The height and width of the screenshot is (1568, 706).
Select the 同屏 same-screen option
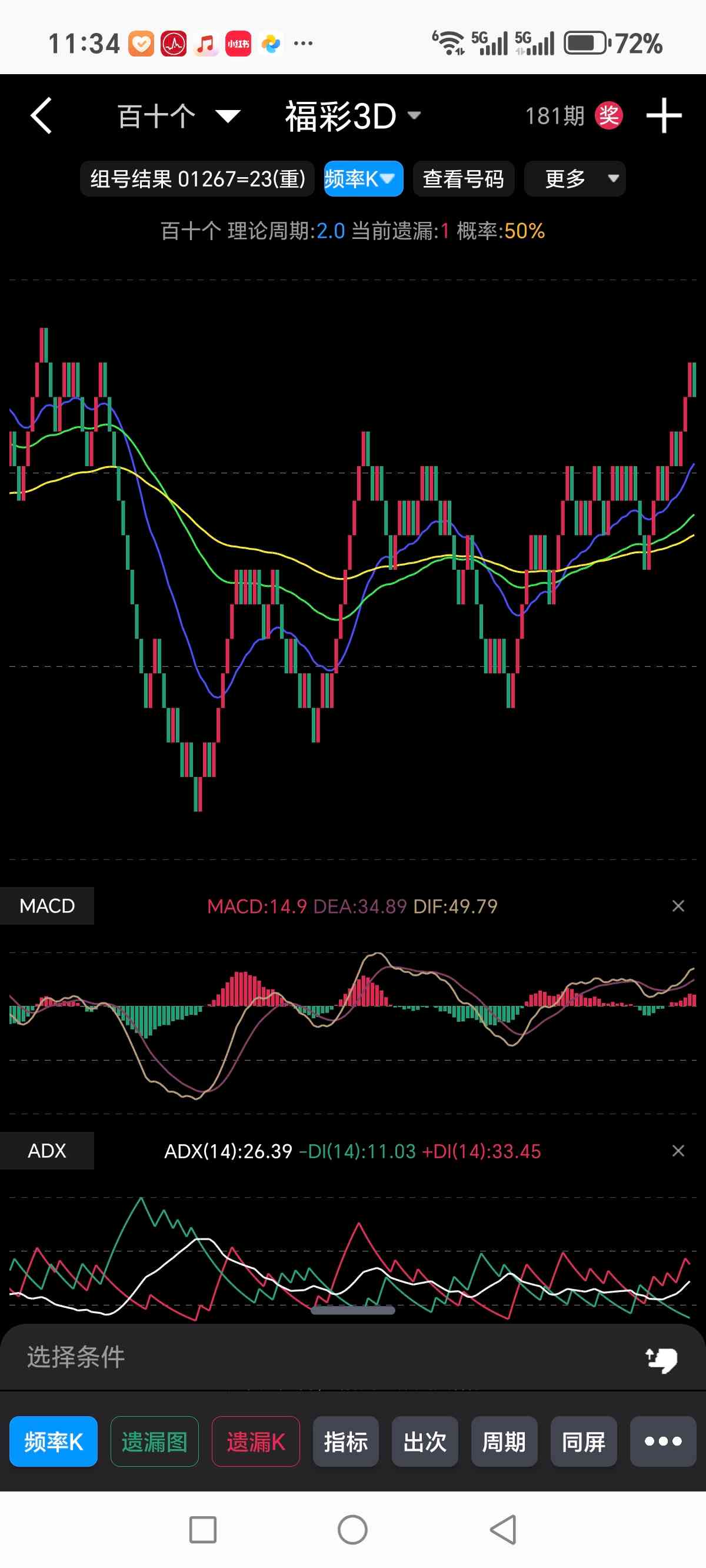click(583, 1442)
